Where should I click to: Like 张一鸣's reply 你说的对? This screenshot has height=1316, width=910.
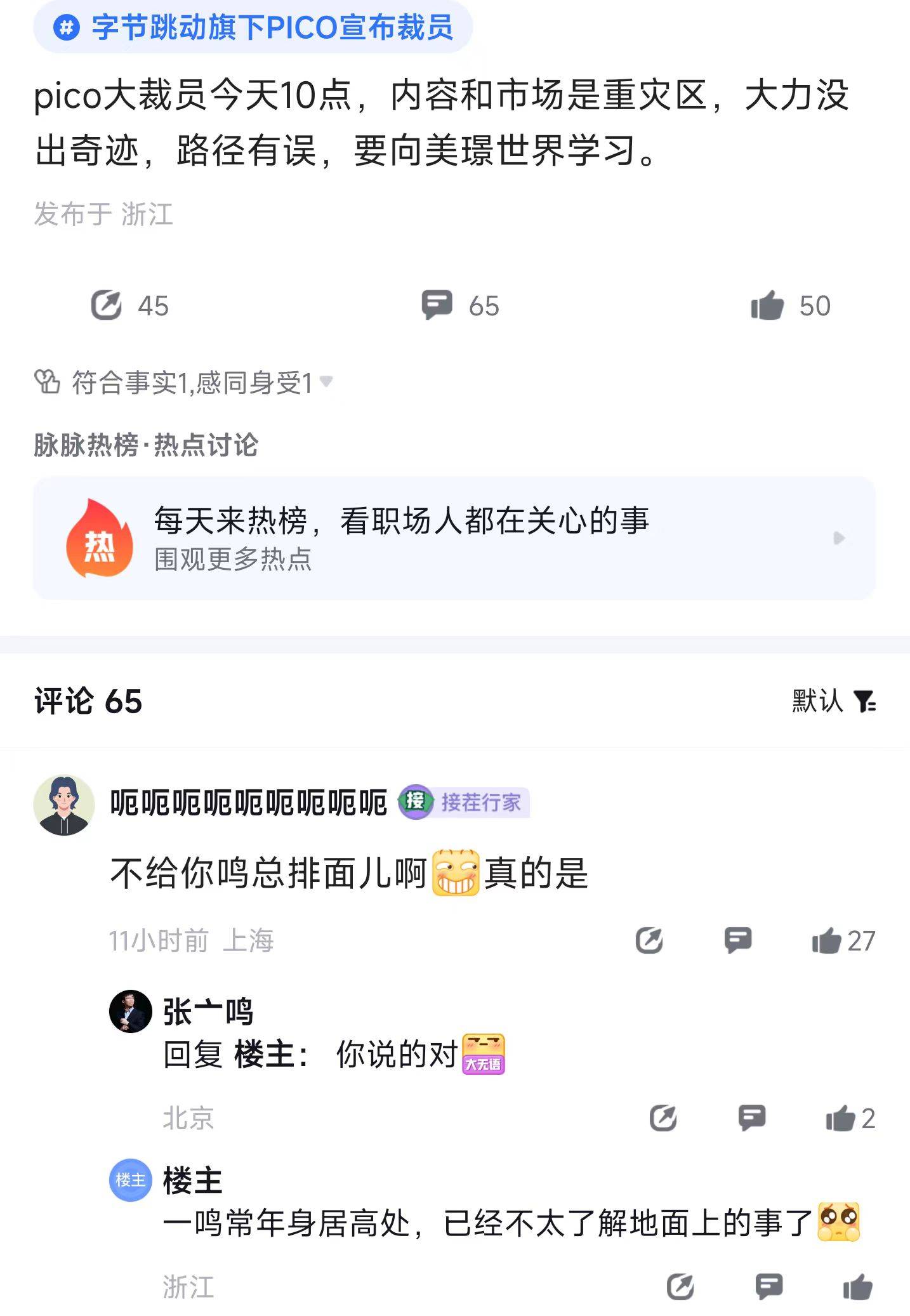click(x=840, y=1118)
